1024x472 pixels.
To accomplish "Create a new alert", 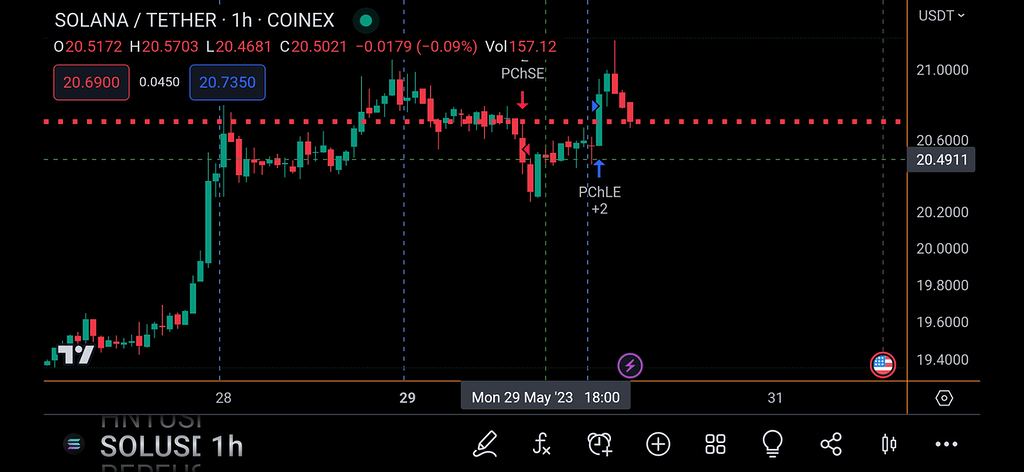I will click(x=600, y=443).
